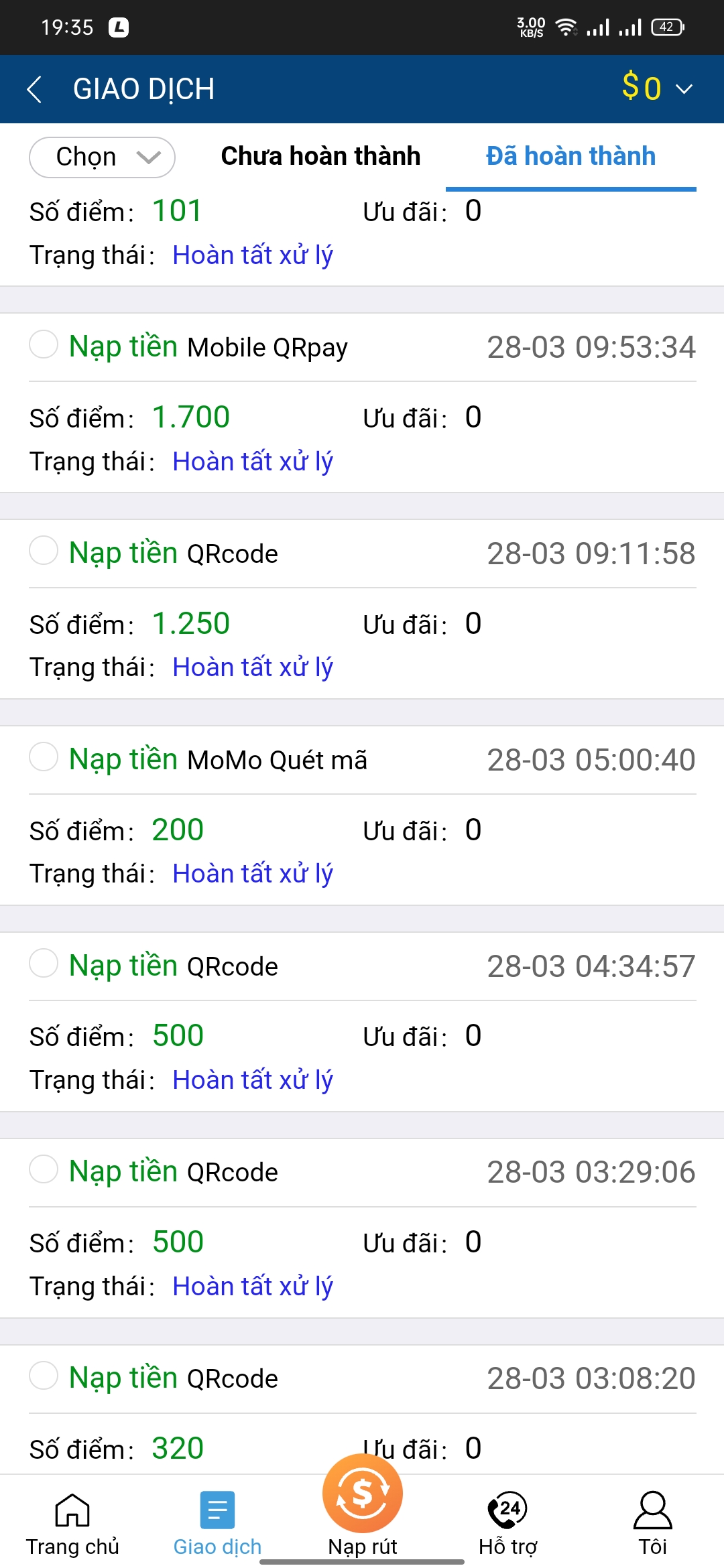724x1568 pixels.
Task: Select the Mobile QRpay deposit at 09:53:34
Action: pyautogui.click(x=44, y=344)
